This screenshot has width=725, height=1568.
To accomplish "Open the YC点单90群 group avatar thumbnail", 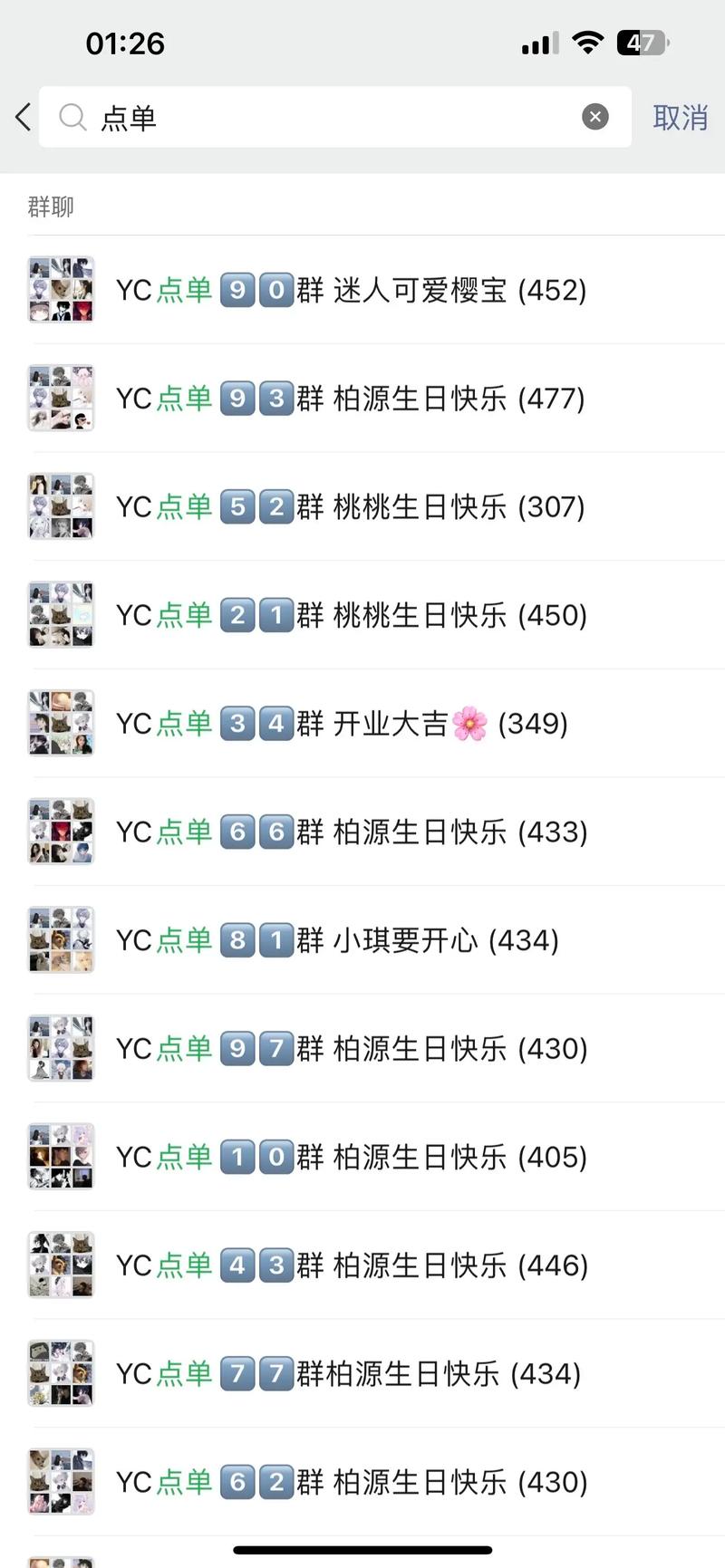I will point(61,290).
